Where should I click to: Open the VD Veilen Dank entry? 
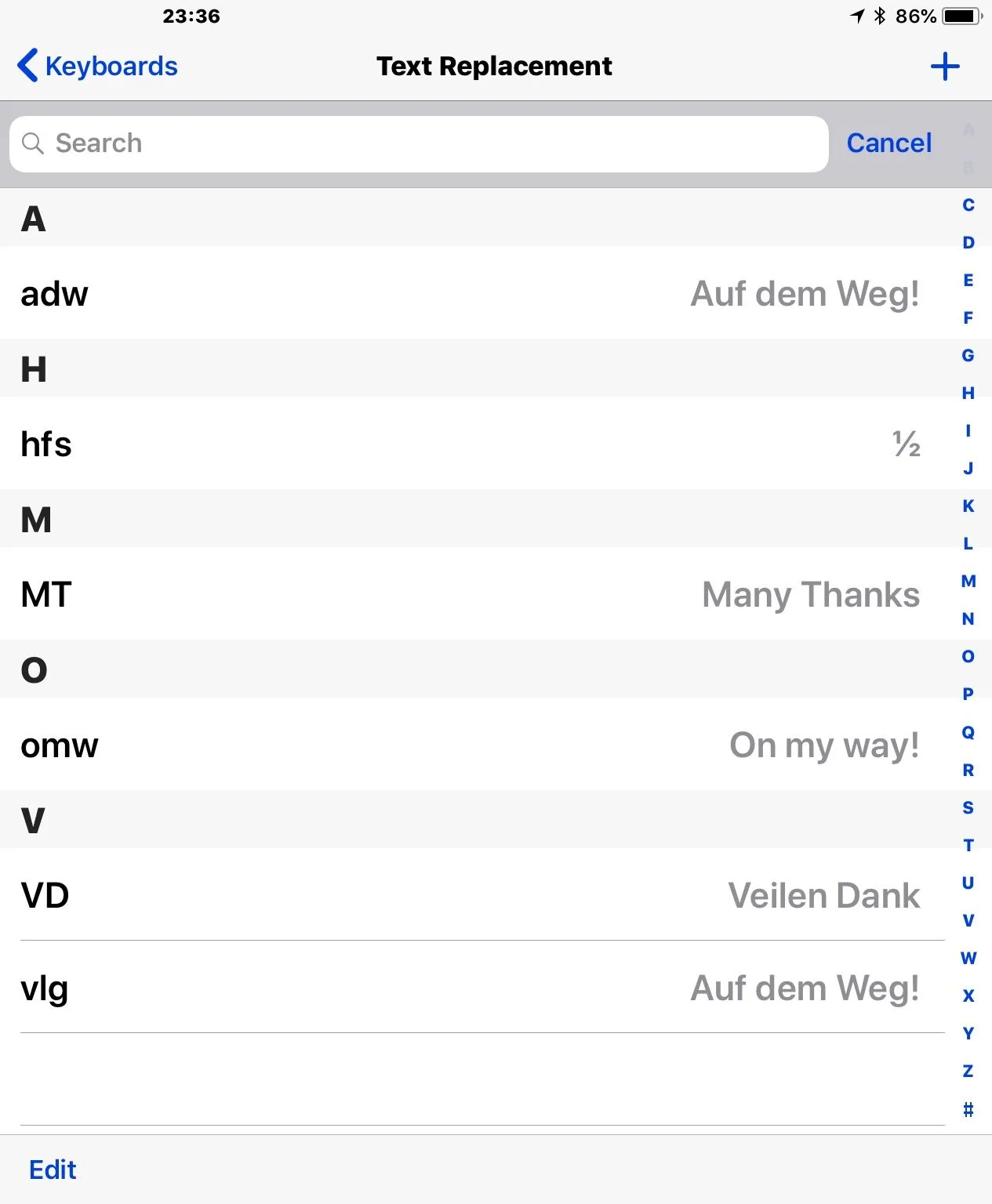471,895
